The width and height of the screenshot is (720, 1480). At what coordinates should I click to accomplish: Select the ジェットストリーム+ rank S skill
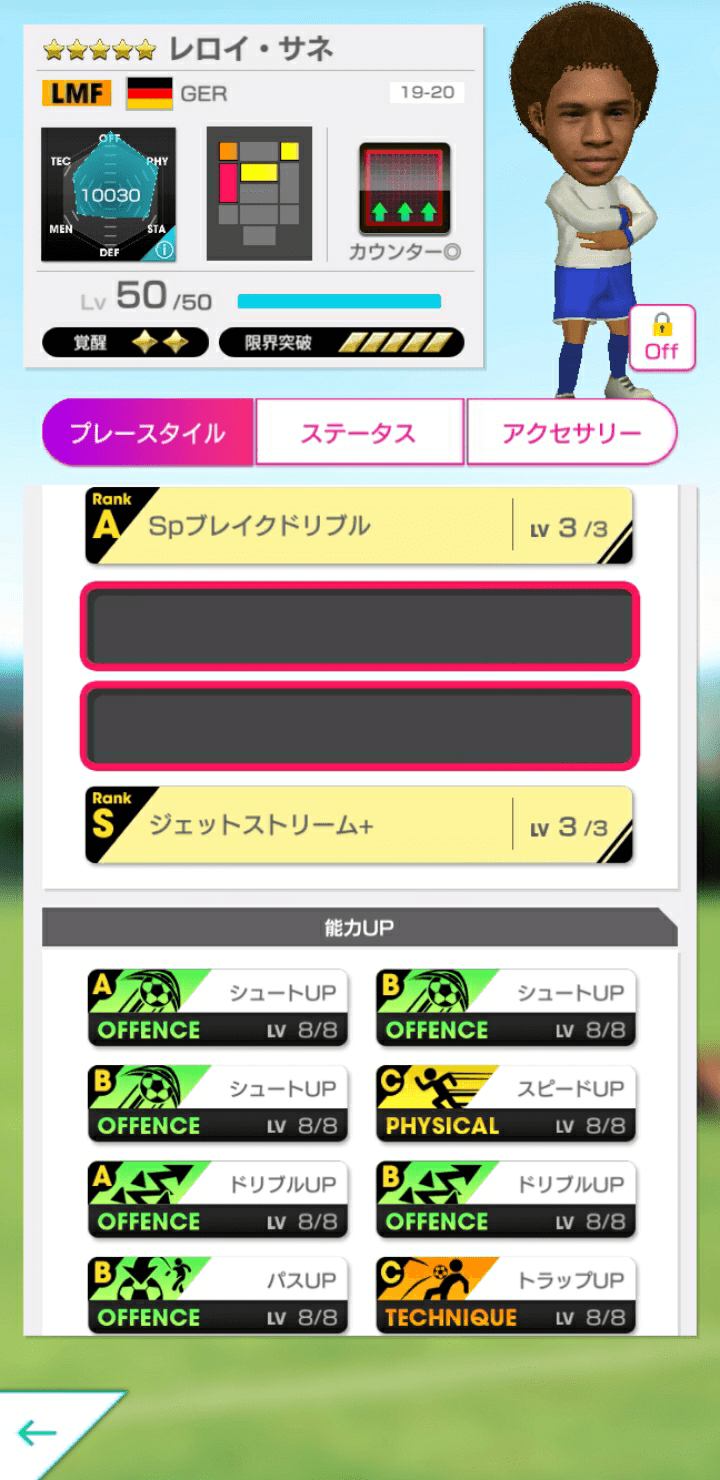(x=357, y=824)
